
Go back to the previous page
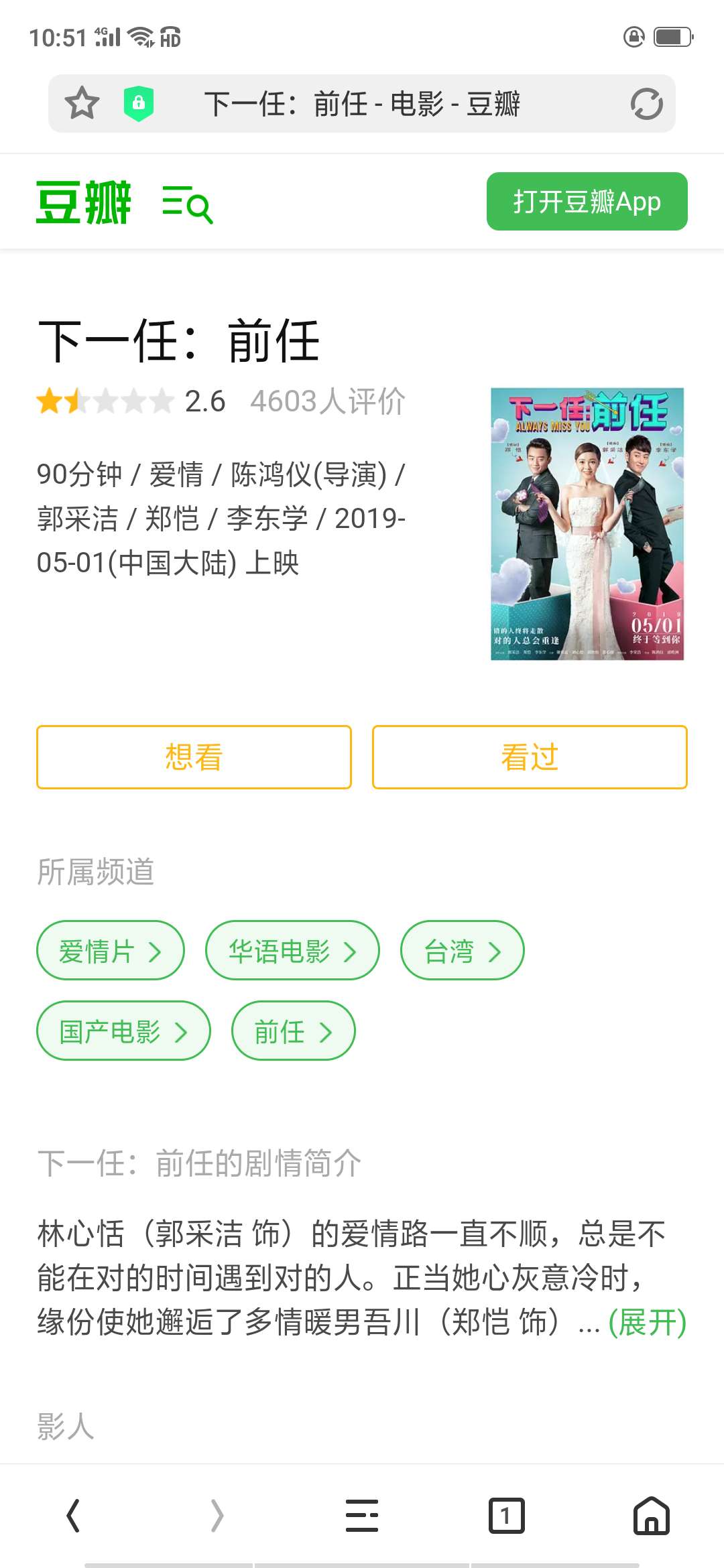coord(73,1516)
